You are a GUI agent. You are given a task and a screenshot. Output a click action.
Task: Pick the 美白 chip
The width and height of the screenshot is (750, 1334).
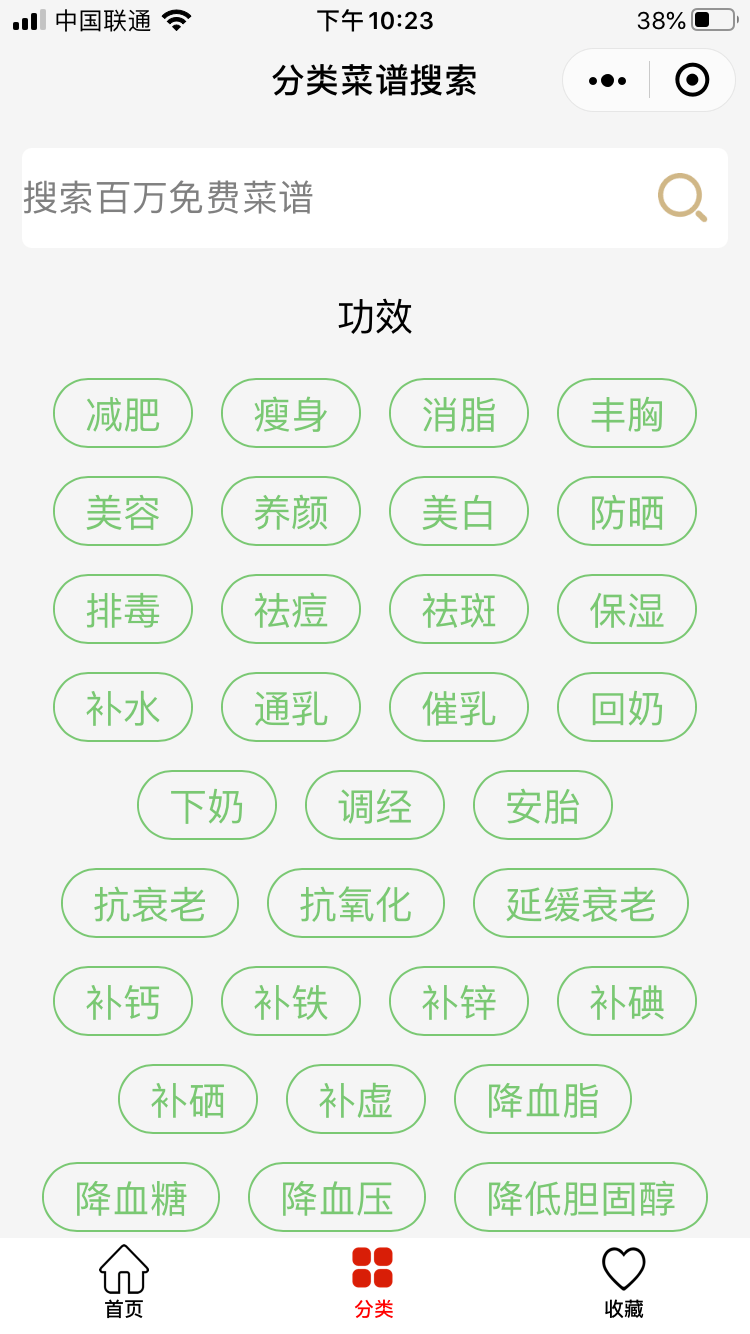[459, 511]
